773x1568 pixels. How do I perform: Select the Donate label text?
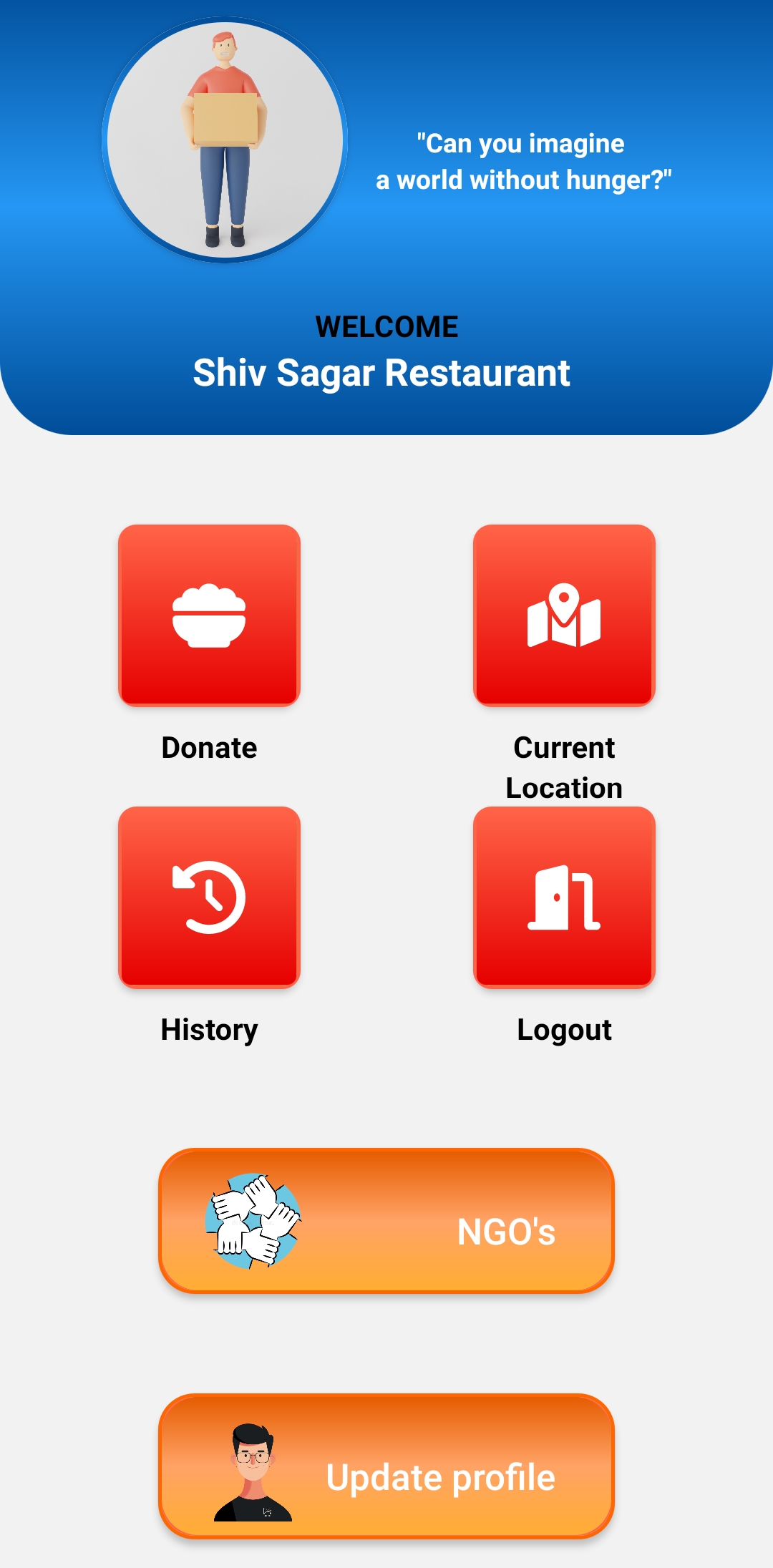coord(209,748)
